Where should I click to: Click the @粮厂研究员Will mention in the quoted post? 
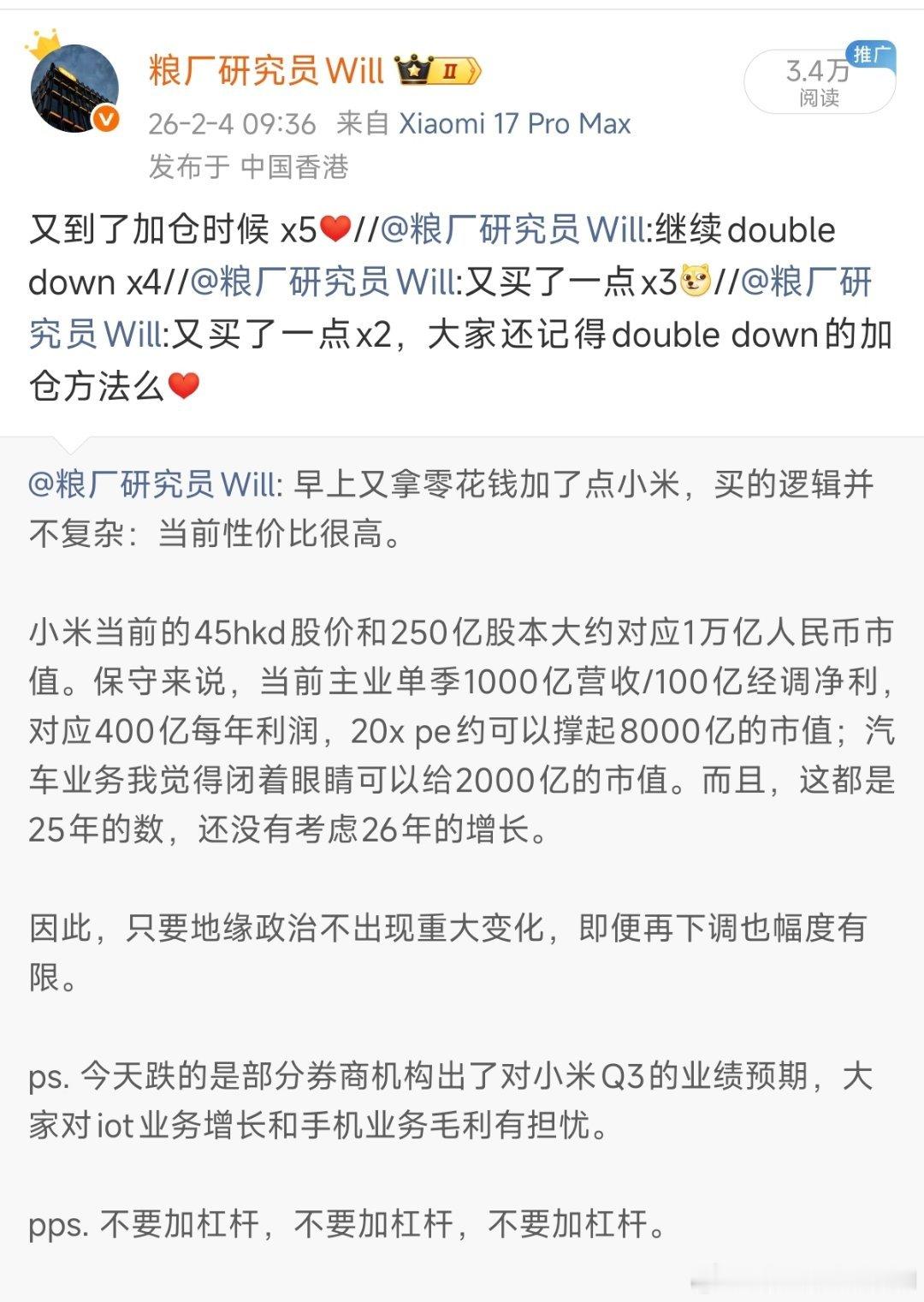pos(151,484)
